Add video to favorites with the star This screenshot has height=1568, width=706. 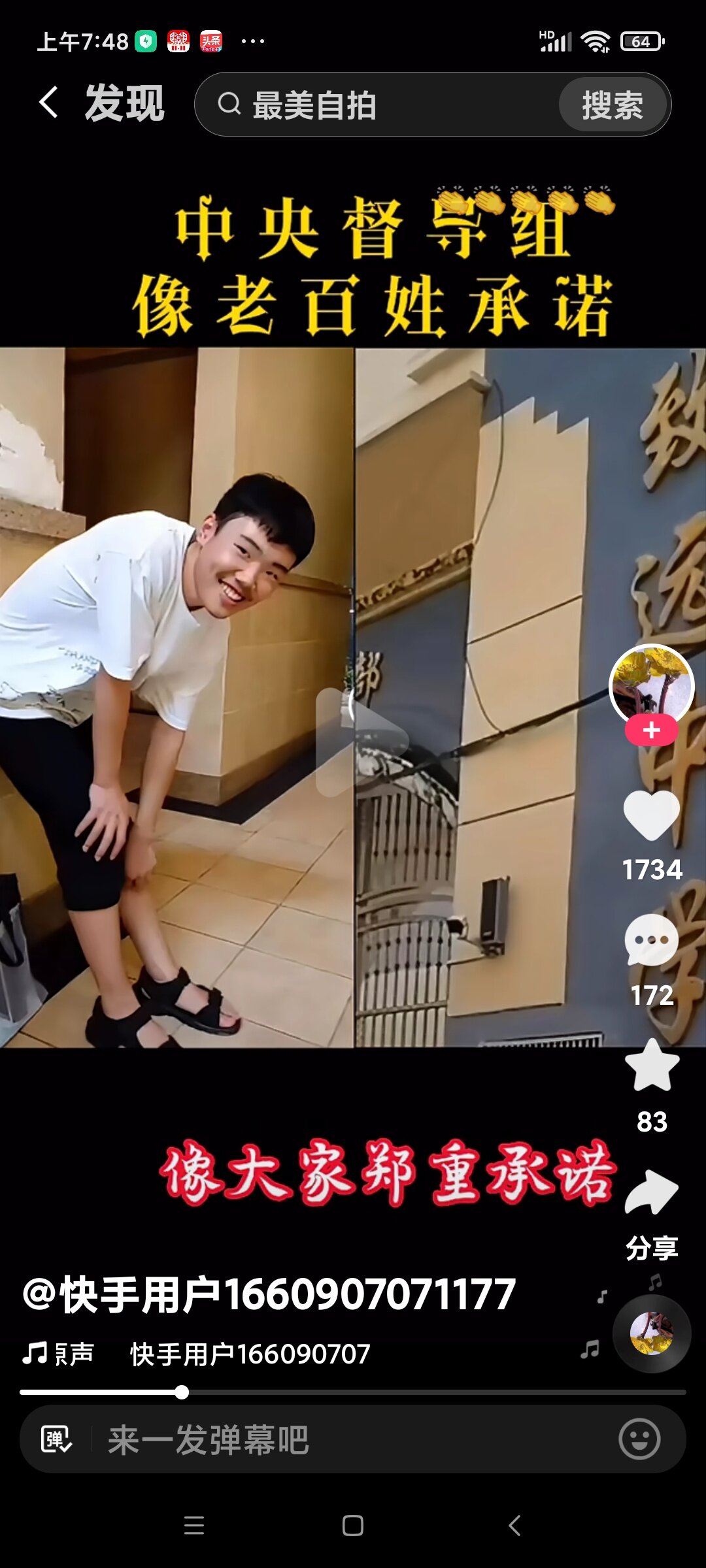652,1066
